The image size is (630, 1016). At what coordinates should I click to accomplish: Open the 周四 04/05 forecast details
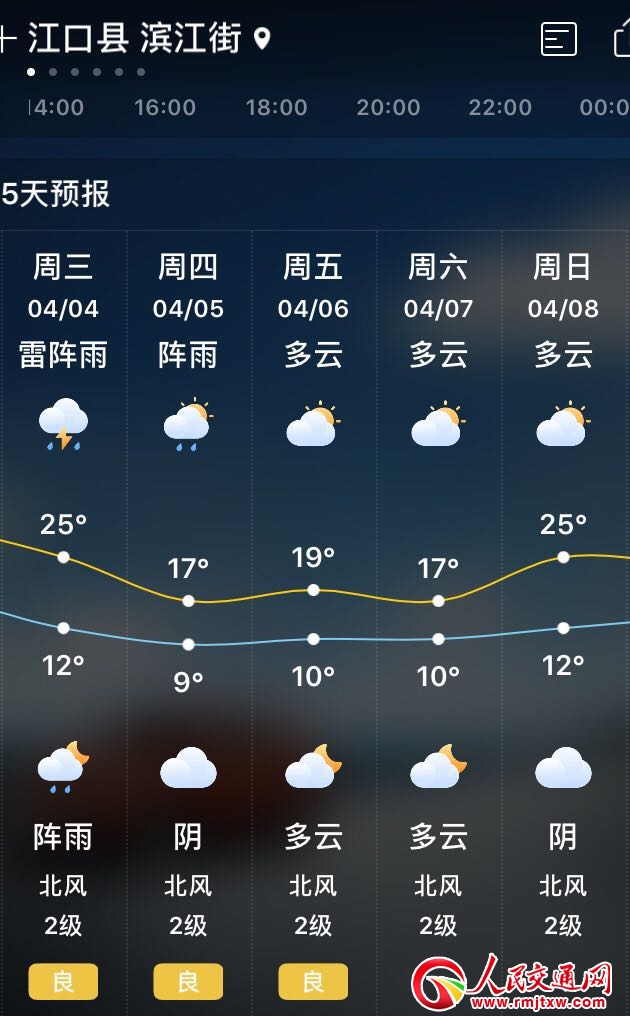pyautogui.click(x=188, y=288)
